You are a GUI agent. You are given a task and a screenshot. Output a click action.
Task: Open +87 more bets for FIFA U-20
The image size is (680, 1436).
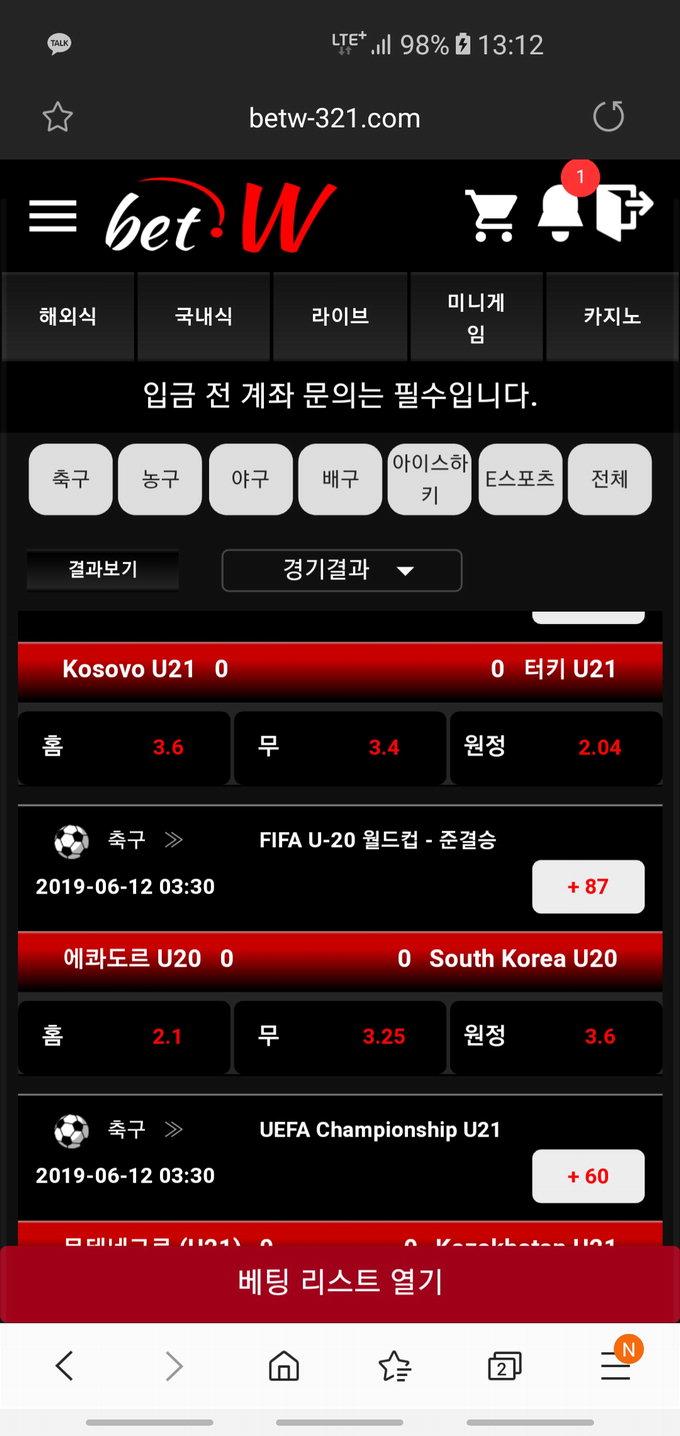click(x=588, y=886)
